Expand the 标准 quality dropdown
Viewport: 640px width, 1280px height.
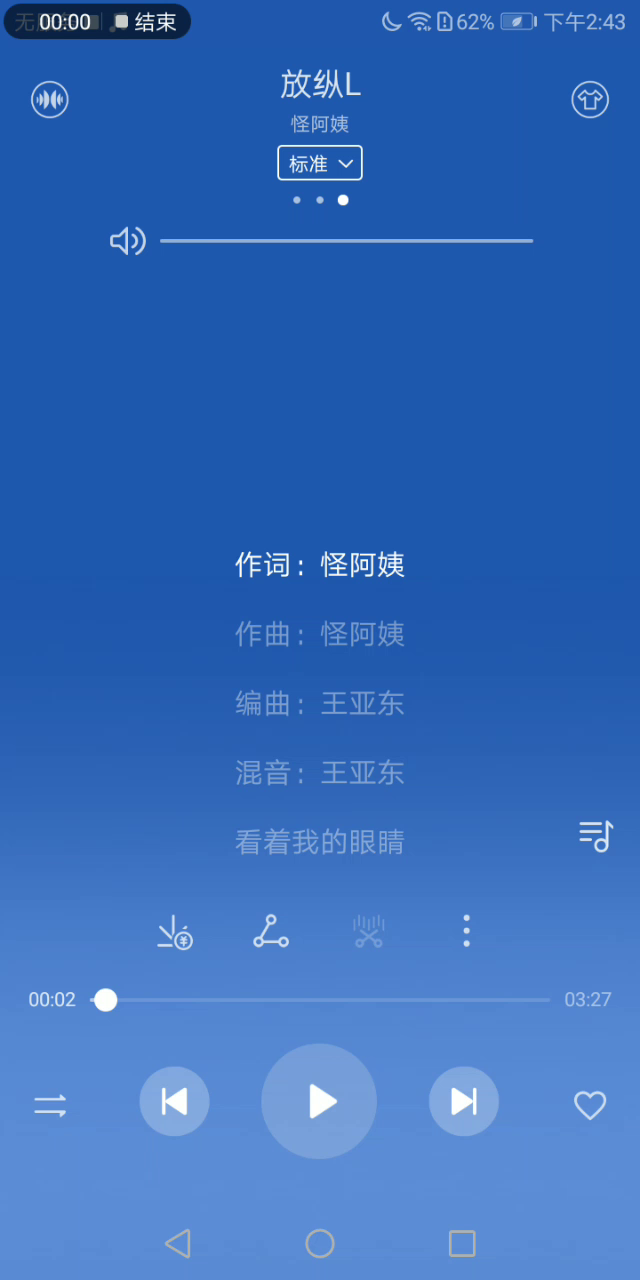320,163
